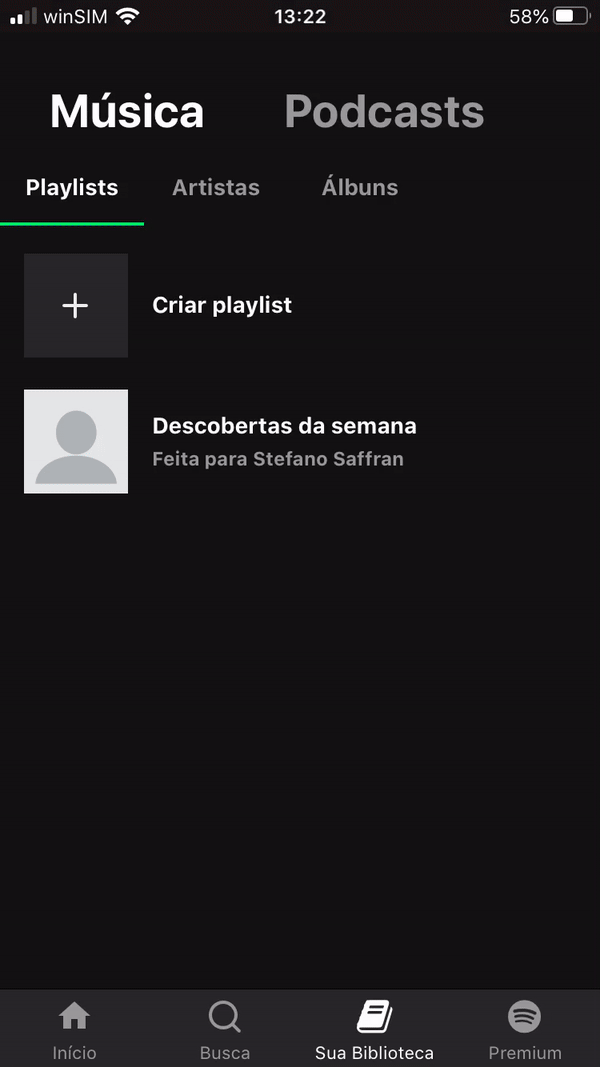This screenshot has width=600, height=1067.
Task: Open the Busca search tab
Action: pyautogui.click(x=225, y=1030)
